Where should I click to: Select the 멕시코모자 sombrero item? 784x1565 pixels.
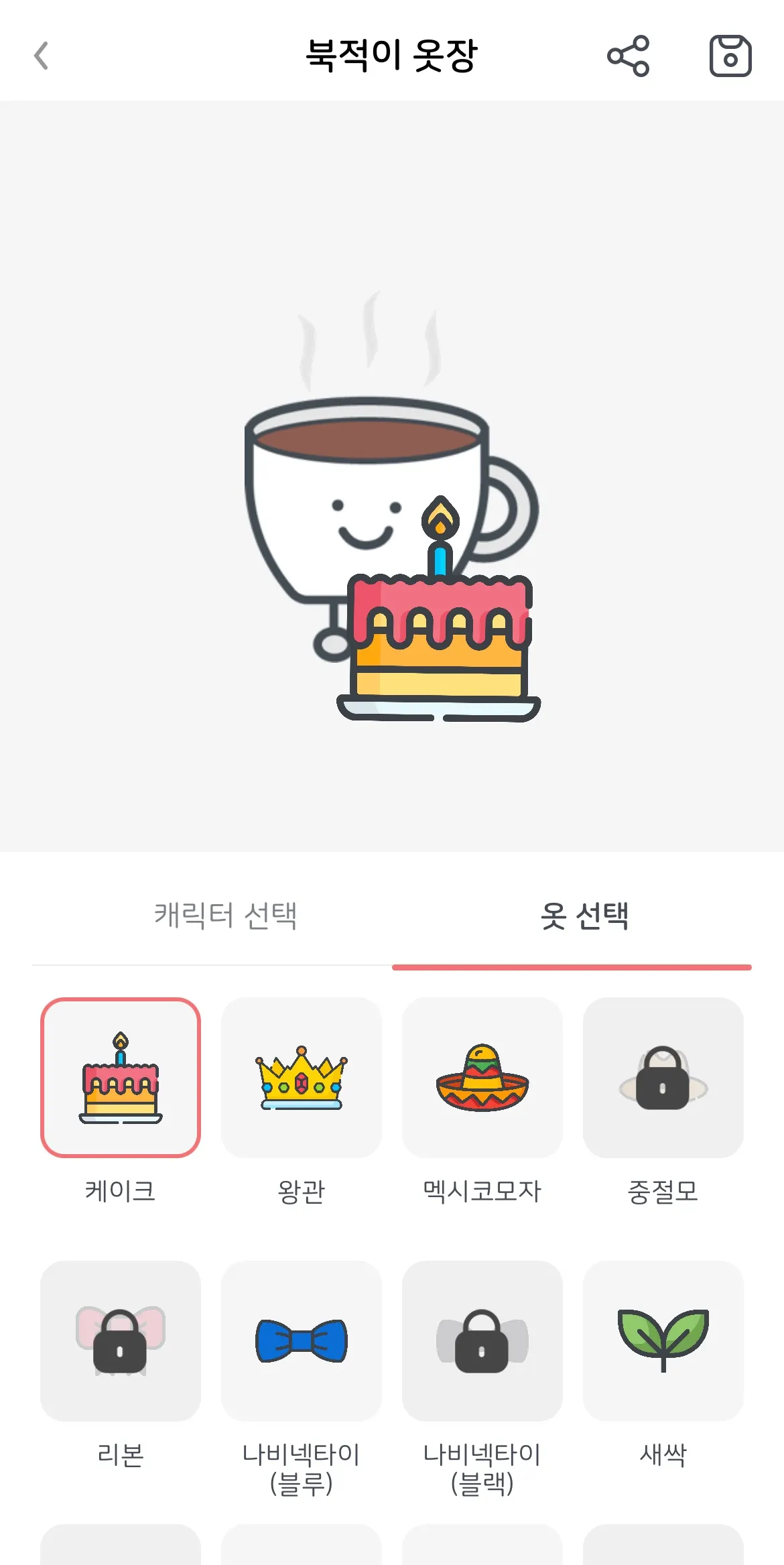pos(482,1078)
